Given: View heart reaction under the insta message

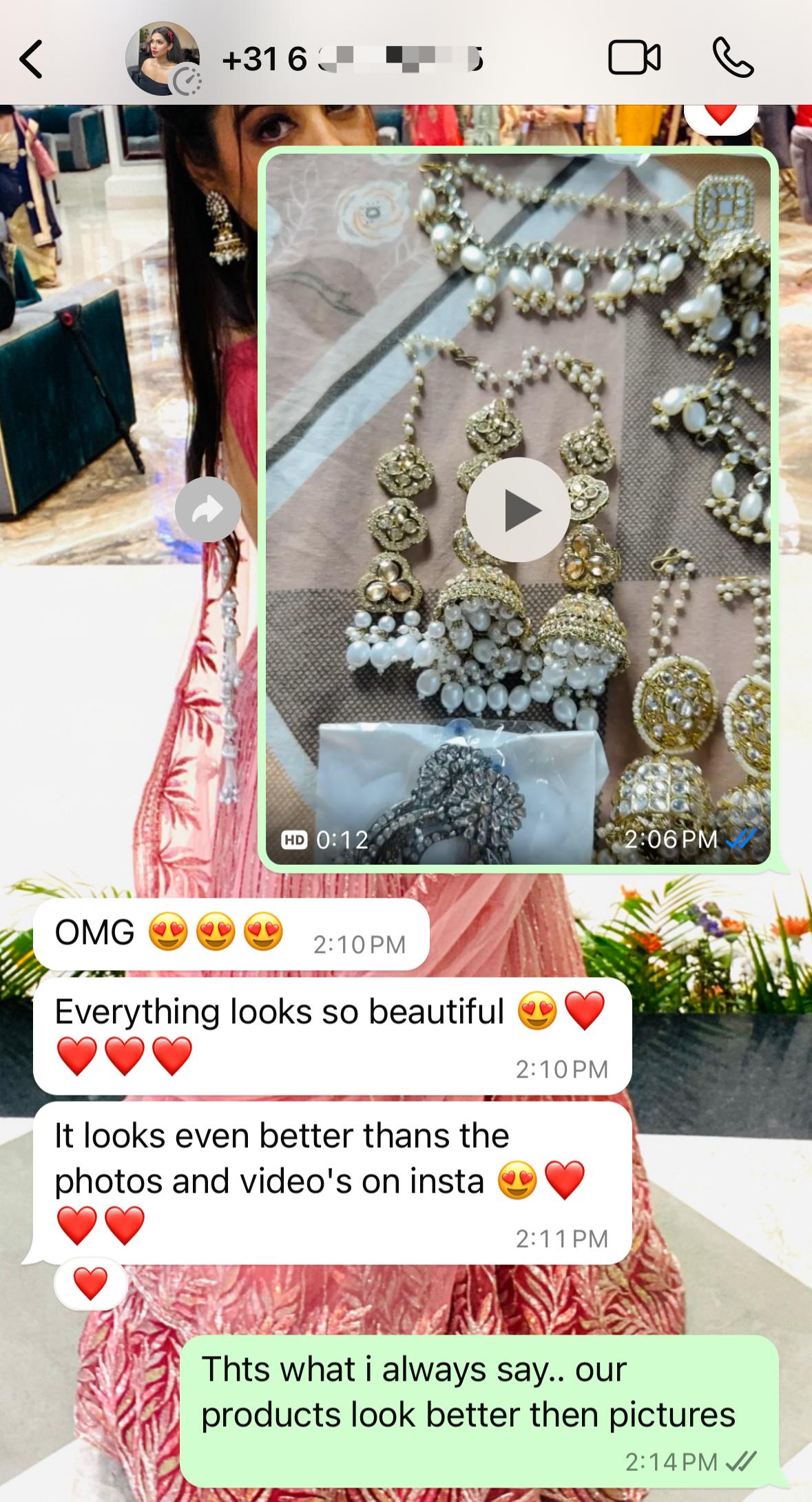Looking at the screenshot, I should [x=90, y=1284].
